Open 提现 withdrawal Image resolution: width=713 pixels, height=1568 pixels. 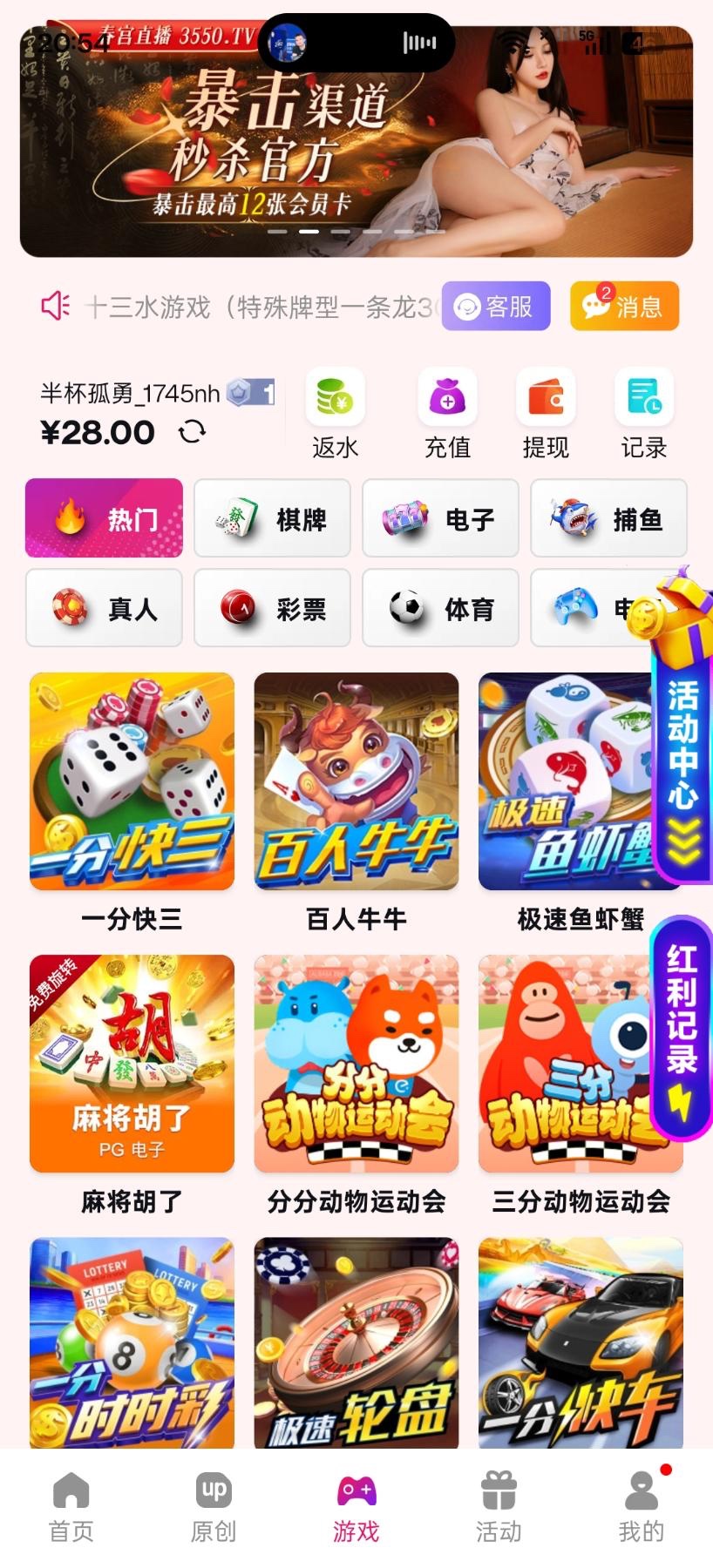(x=546, y=413)
